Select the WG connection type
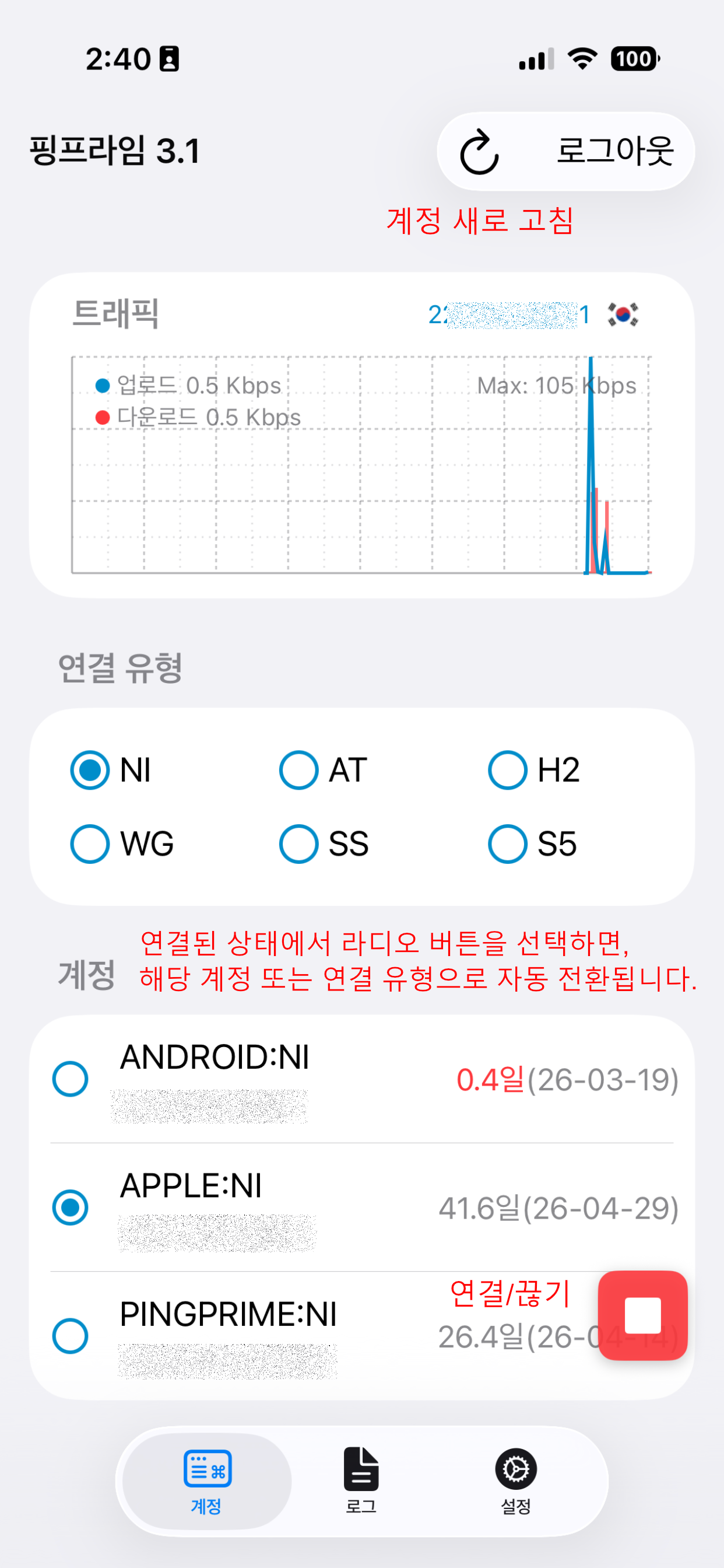Image resolution: width=724 pixels, height=1568 pixels. 90,843
